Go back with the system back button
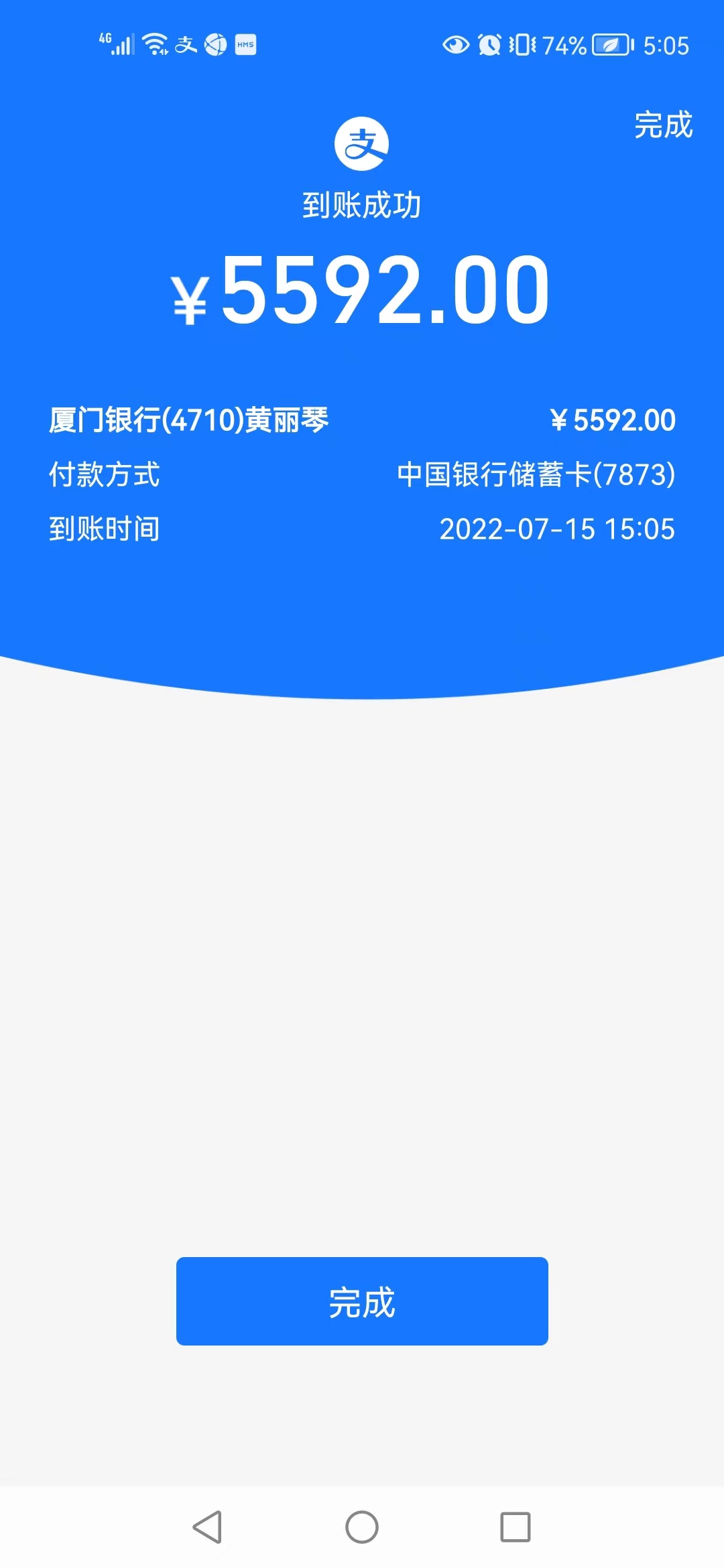This screenshot has width=724, height=1568. [207, 1527]
